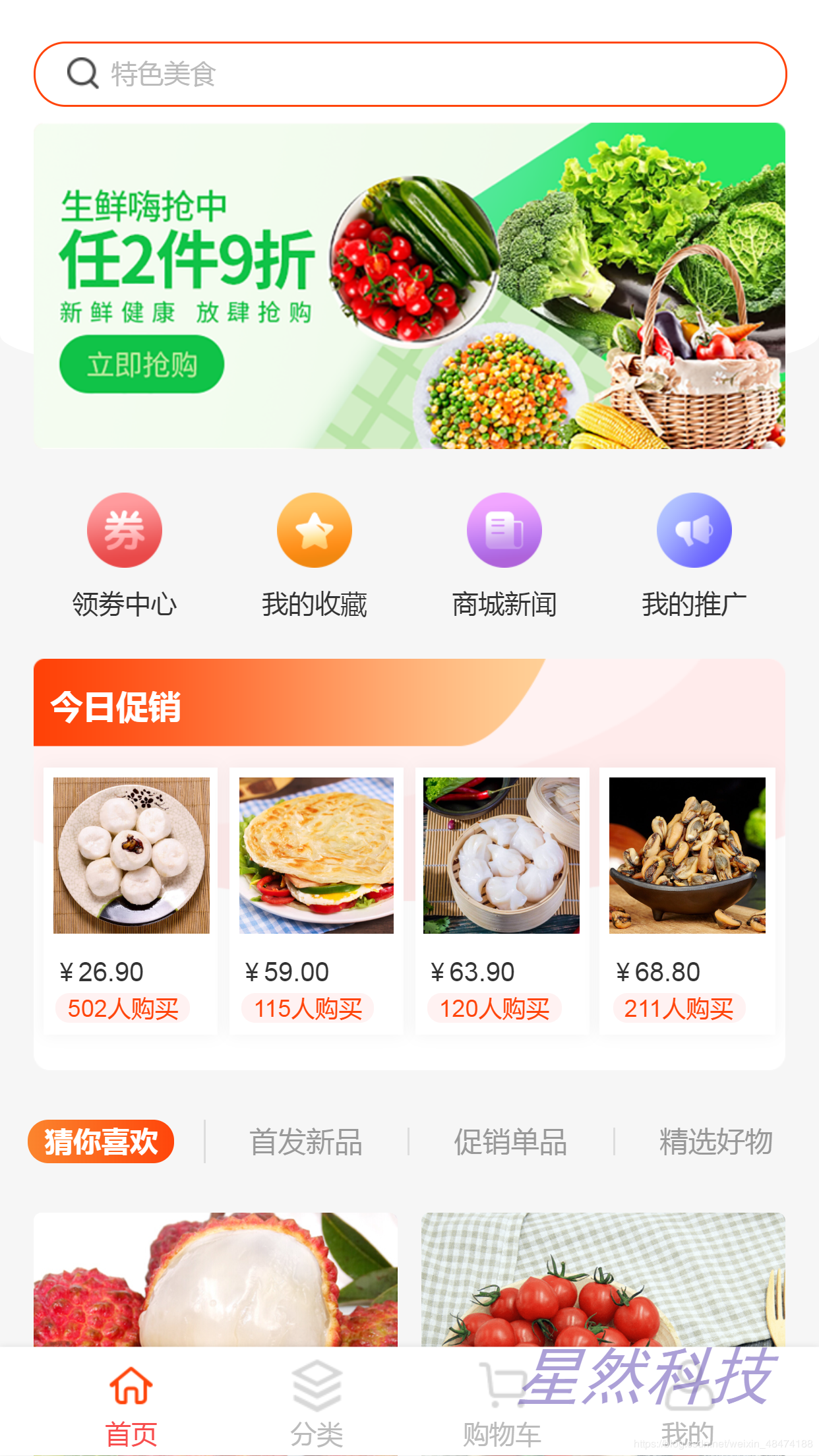Image resolution: width=819 pixels, height=1456 pixels.
Task: Open 商城新闻 mall news
Action: pyautogui.click(x=504, y=555)
